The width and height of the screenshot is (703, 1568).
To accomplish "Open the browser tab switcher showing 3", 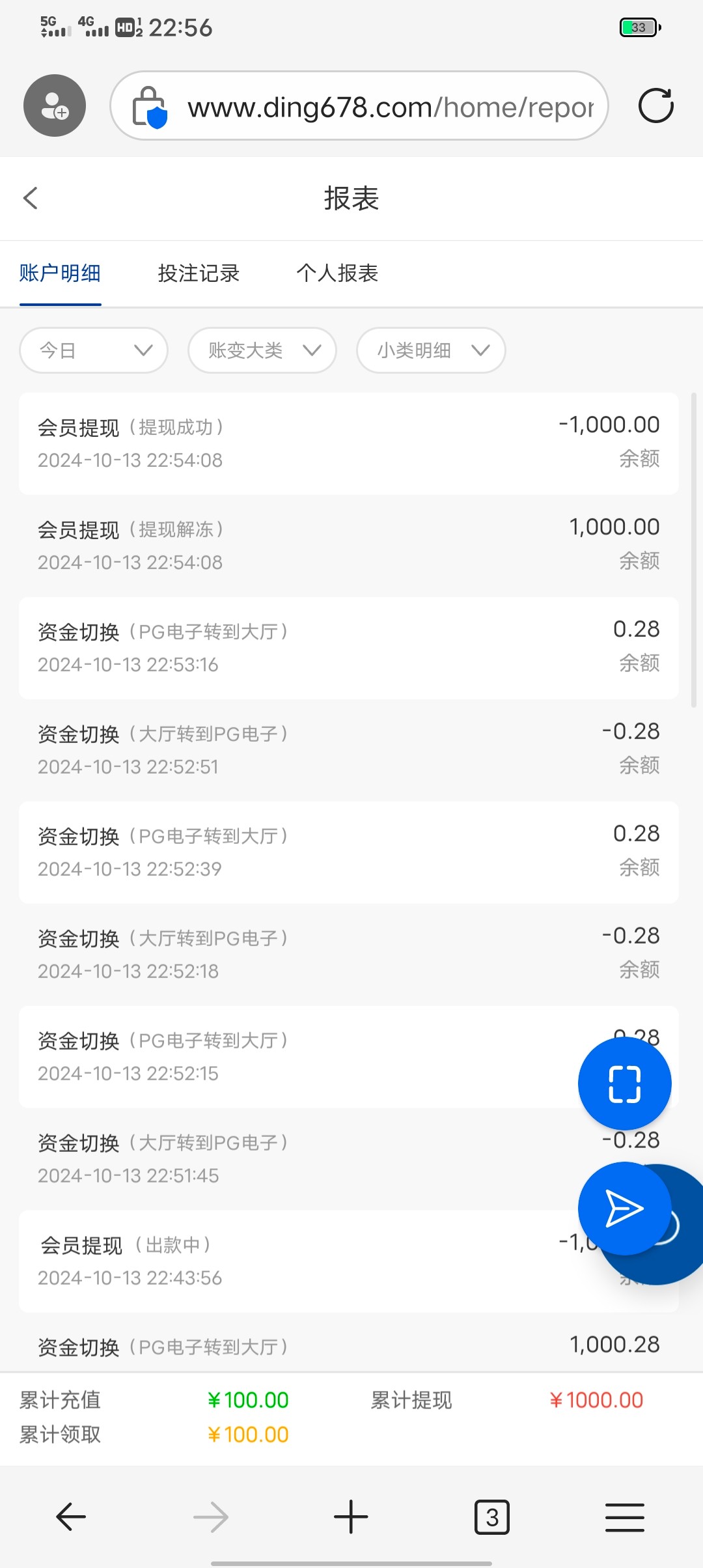I will point(492,1517).
